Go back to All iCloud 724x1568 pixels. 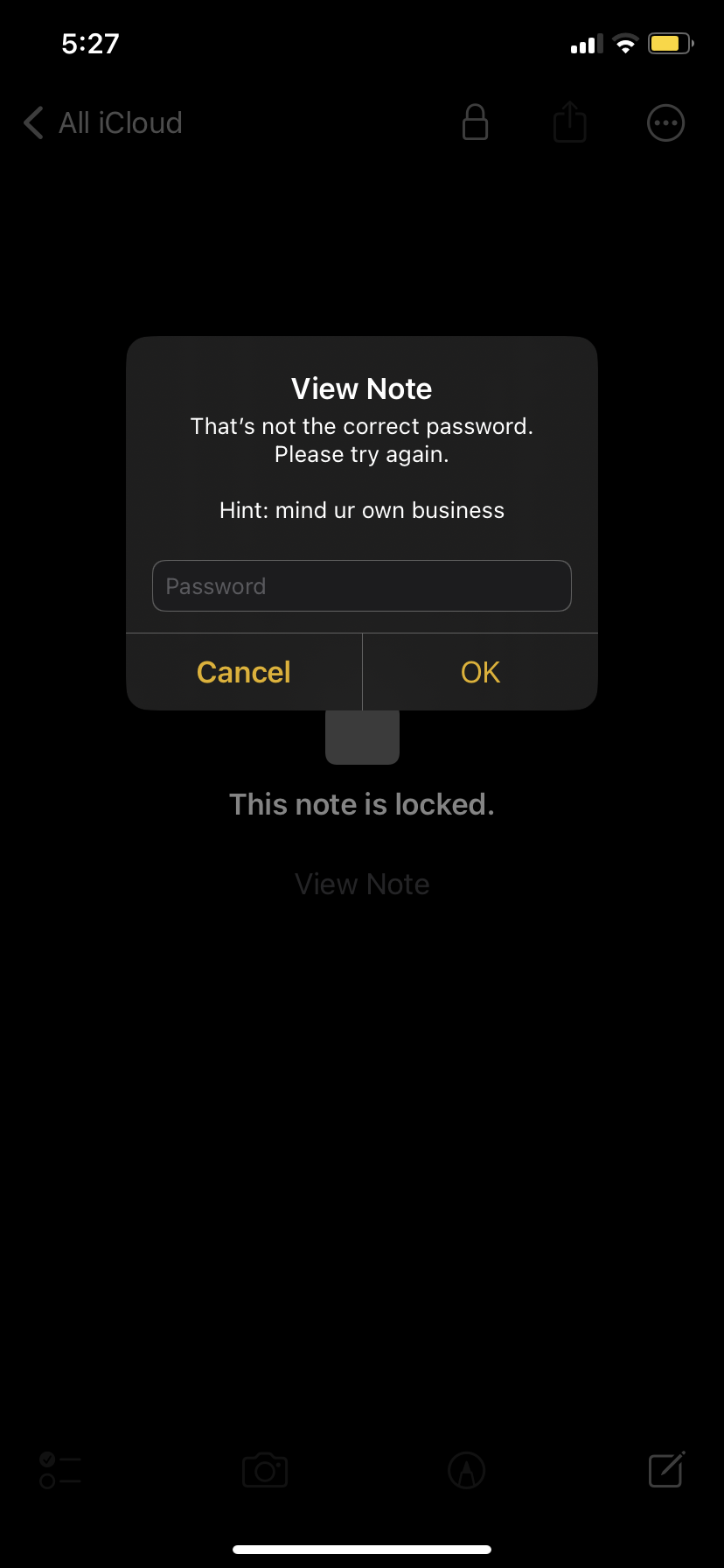(103, 123)
